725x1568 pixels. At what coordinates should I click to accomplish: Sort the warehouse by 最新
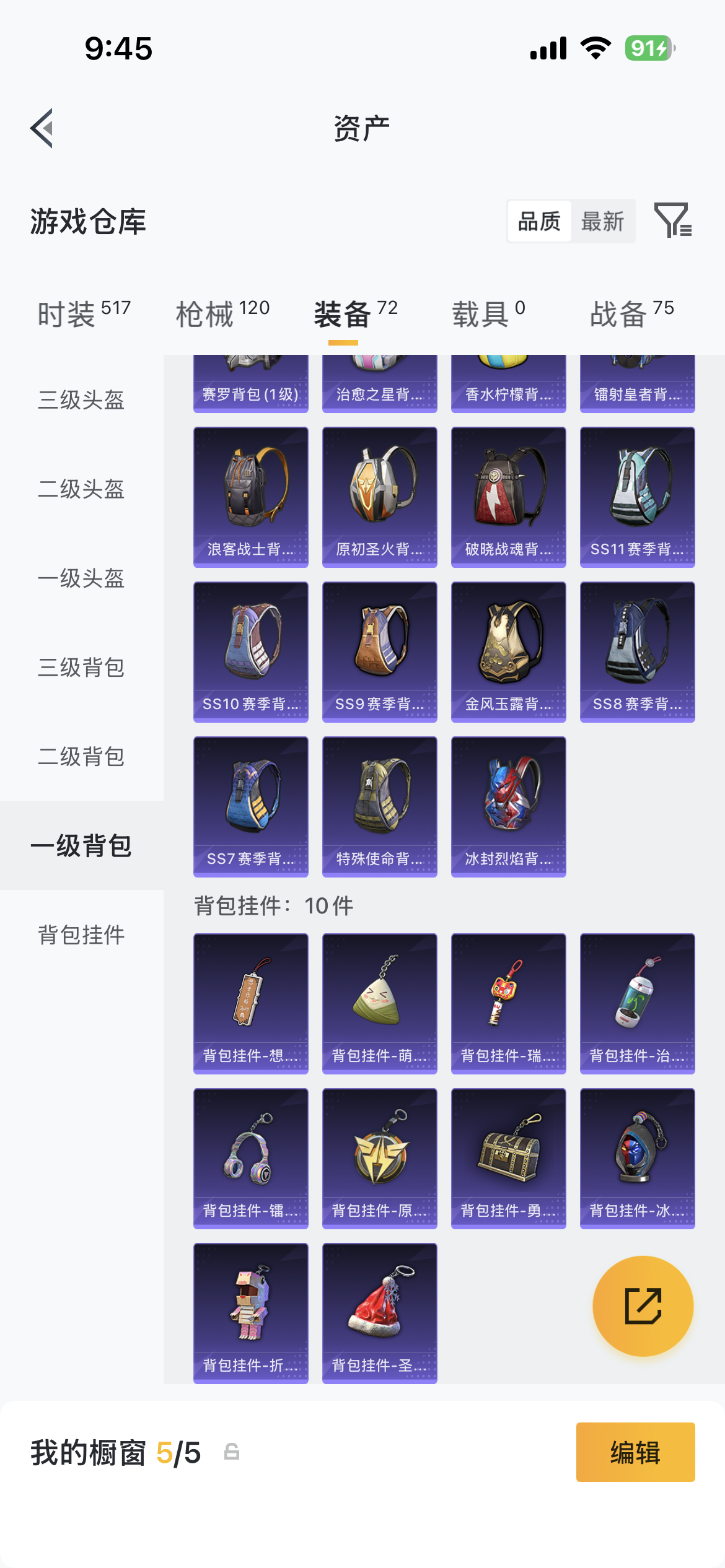point(602,221)
